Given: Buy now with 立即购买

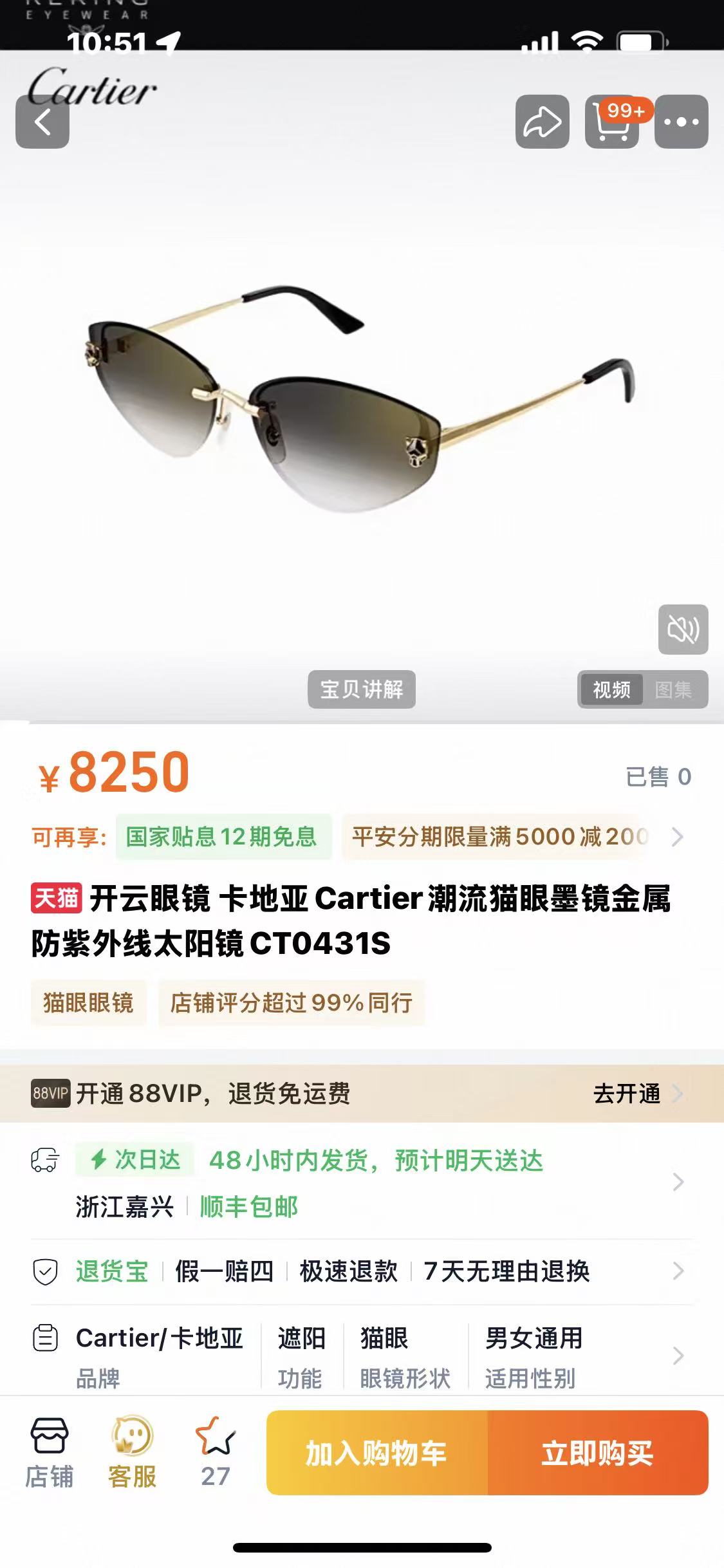Looking at the screenshot, I should point(598,1453).
